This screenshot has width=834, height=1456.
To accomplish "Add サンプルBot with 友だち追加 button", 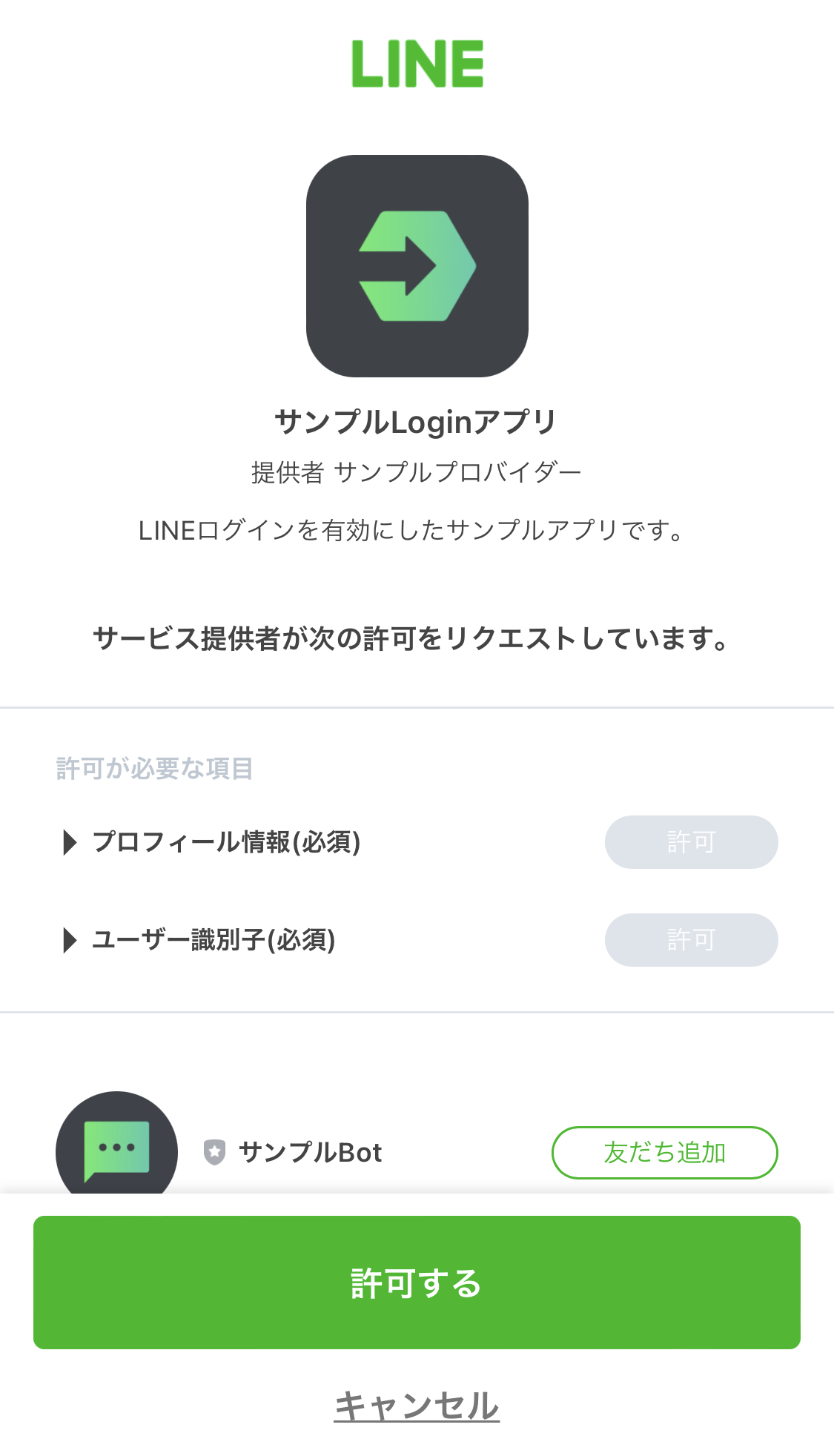I will point(664,1152).
